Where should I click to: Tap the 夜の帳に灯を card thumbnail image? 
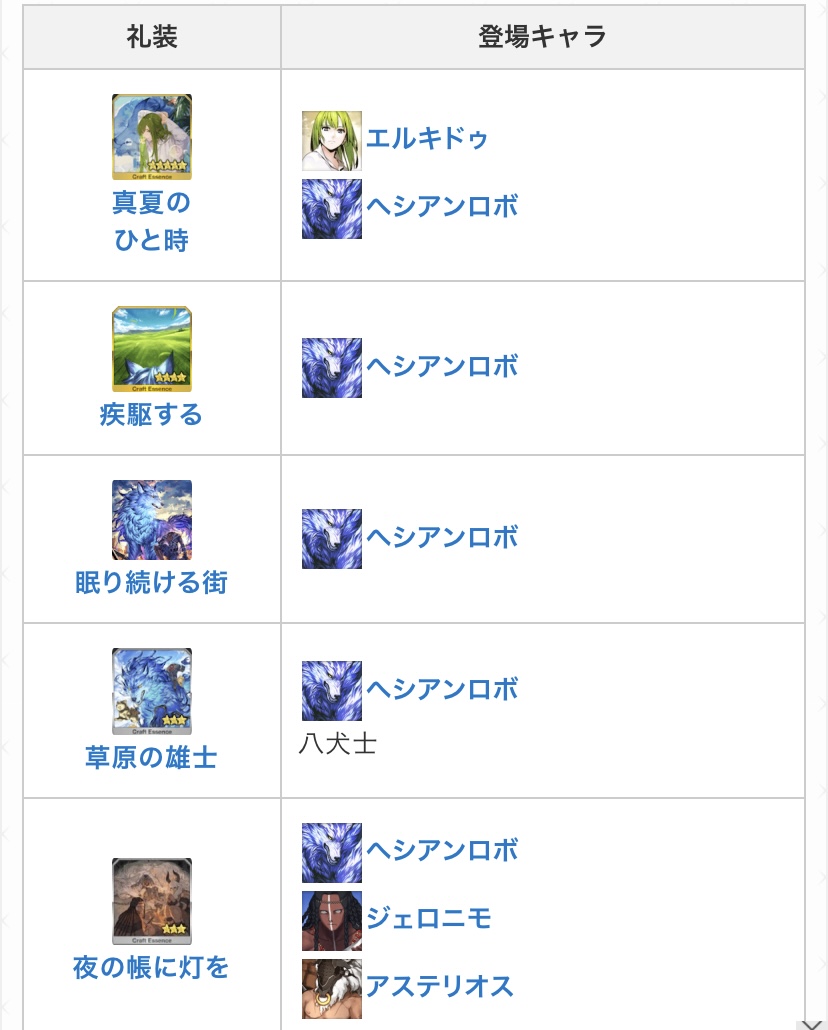pos(151,900)
